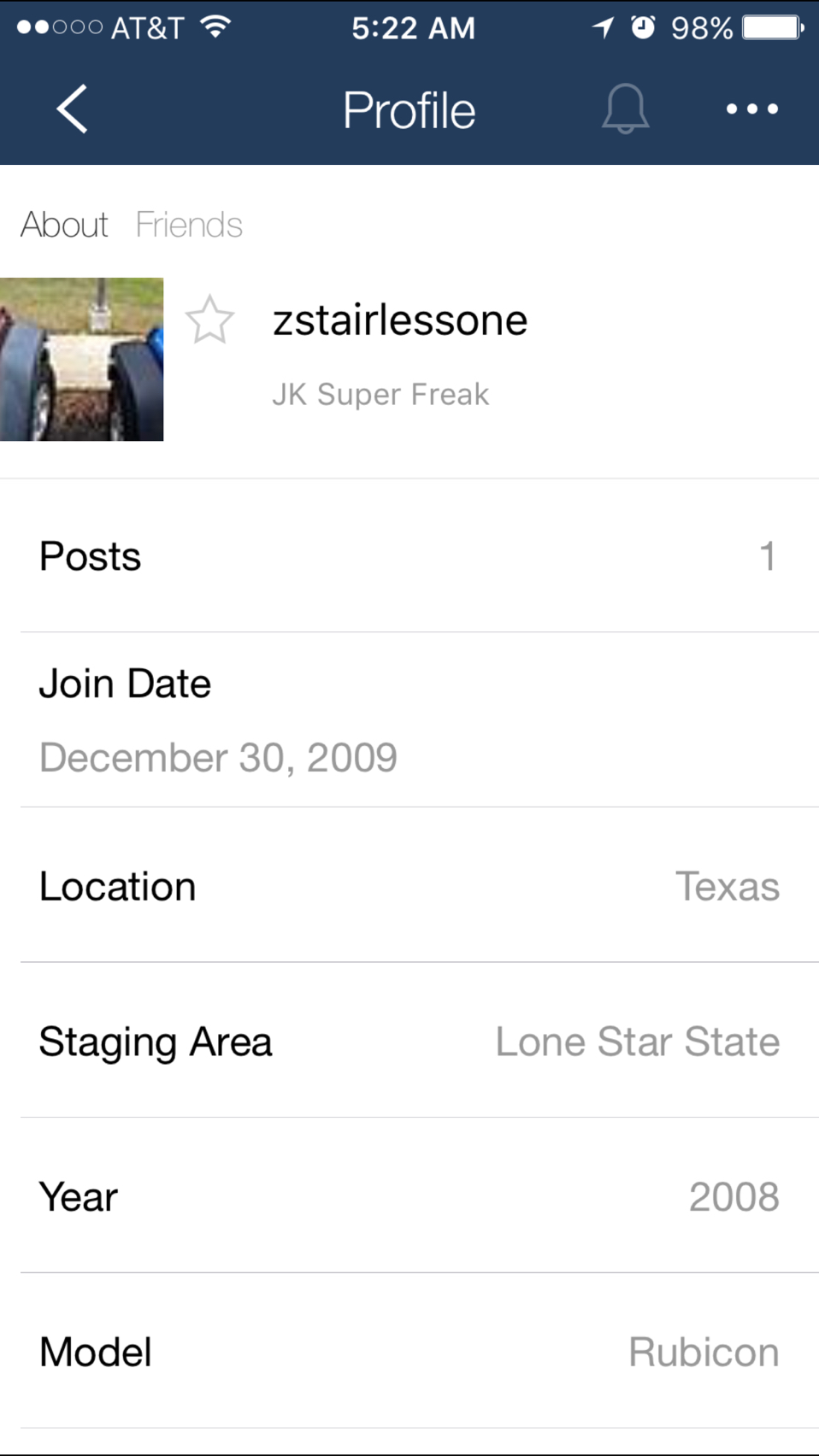
Task: Go back from the Profile screen
Action: (72, 109)
